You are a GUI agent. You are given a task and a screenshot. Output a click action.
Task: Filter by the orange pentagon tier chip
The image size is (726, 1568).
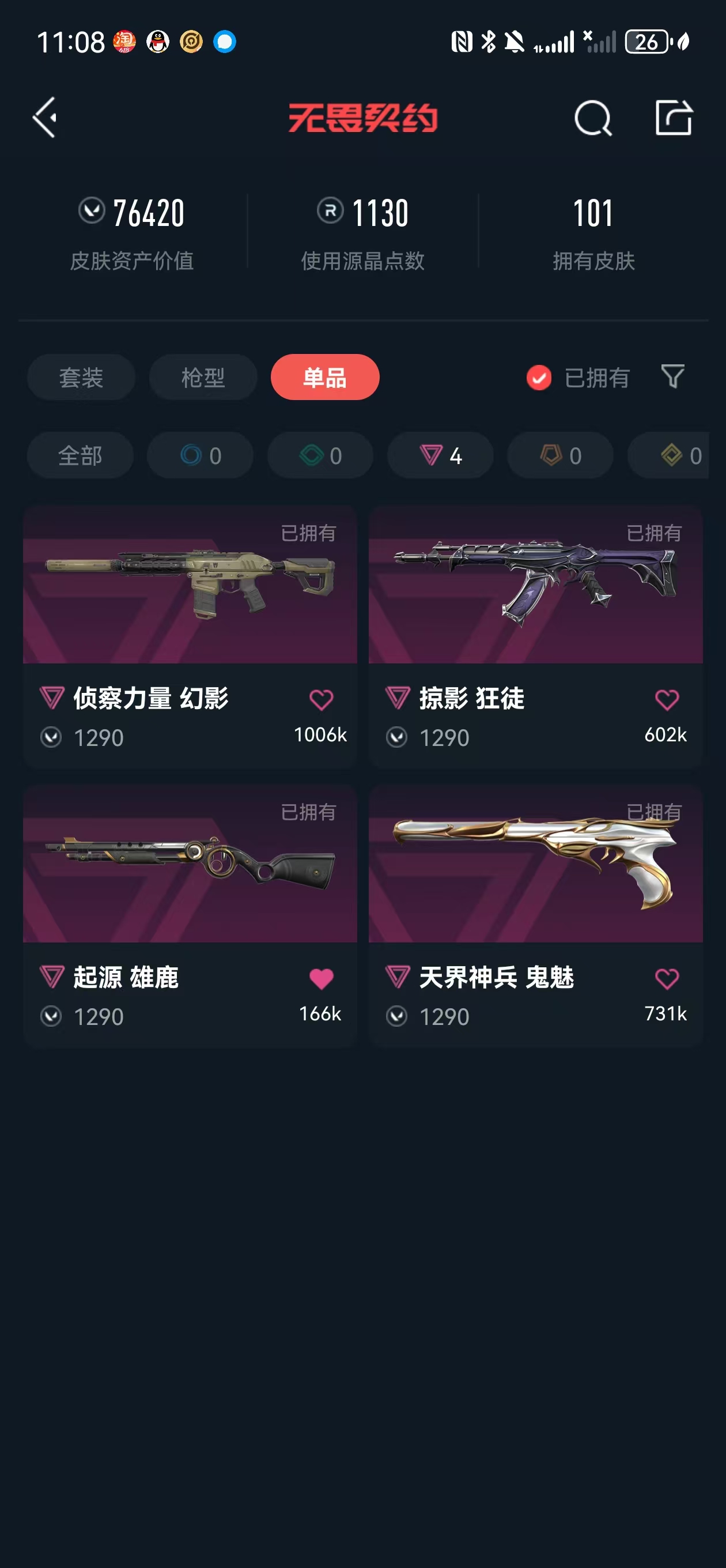pyautogui.click(x=560, y=455)
